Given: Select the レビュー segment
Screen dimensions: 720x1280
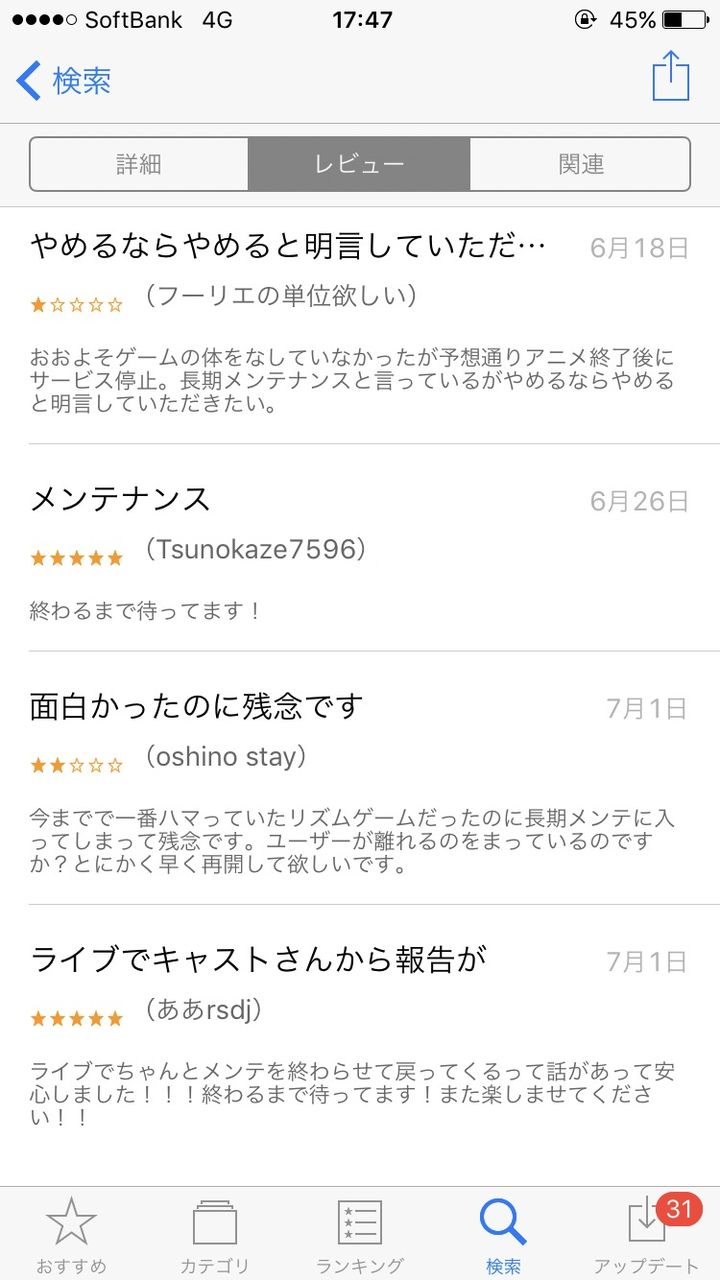Looking at the screenshot, I should click(x=359, y=164).
